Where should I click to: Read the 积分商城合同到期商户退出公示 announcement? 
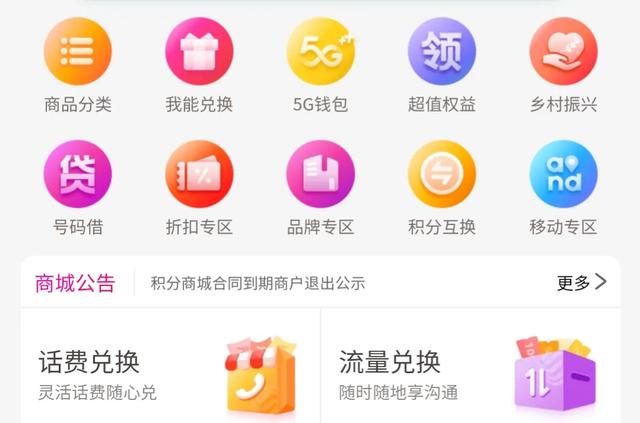click(258, 283)
